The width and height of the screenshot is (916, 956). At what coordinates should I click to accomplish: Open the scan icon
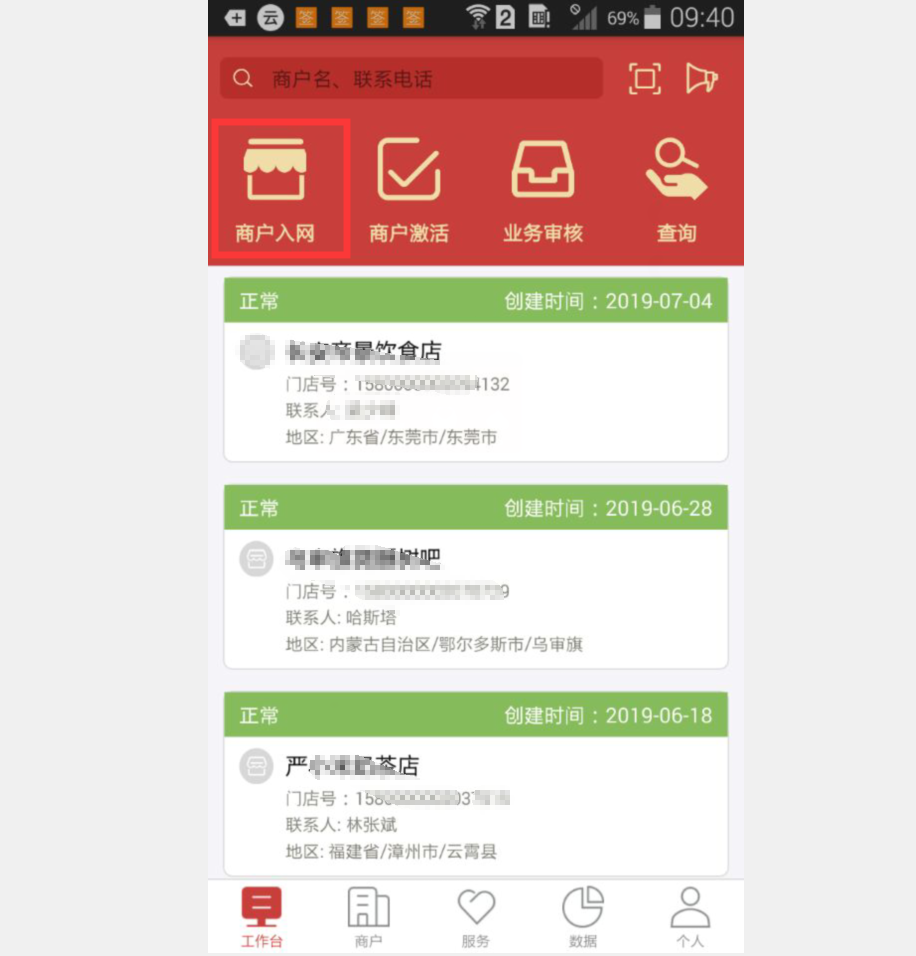645,79
